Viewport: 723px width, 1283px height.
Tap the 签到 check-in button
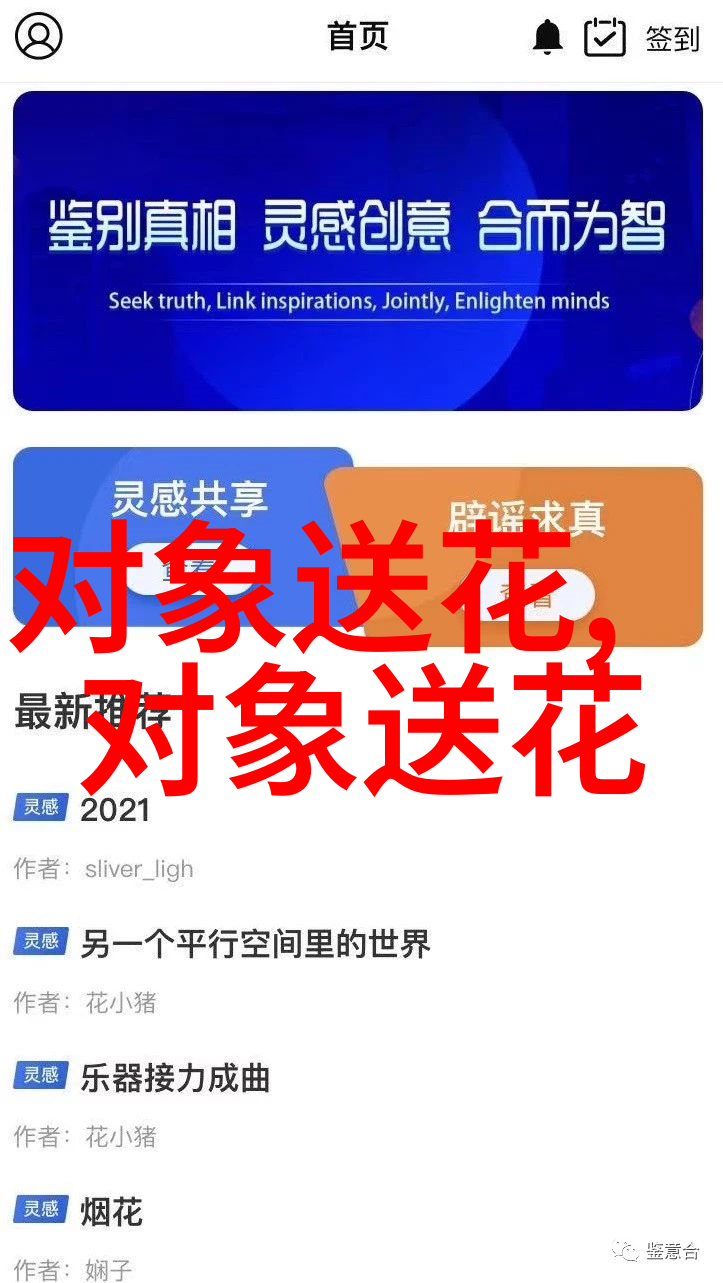click(642, 38)
